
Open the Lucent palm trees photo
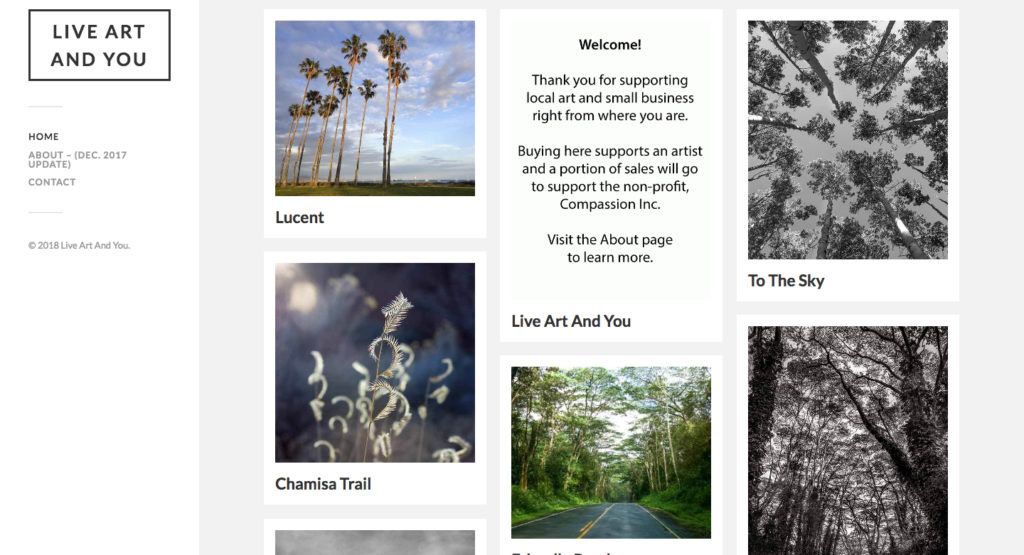(375, 108)
